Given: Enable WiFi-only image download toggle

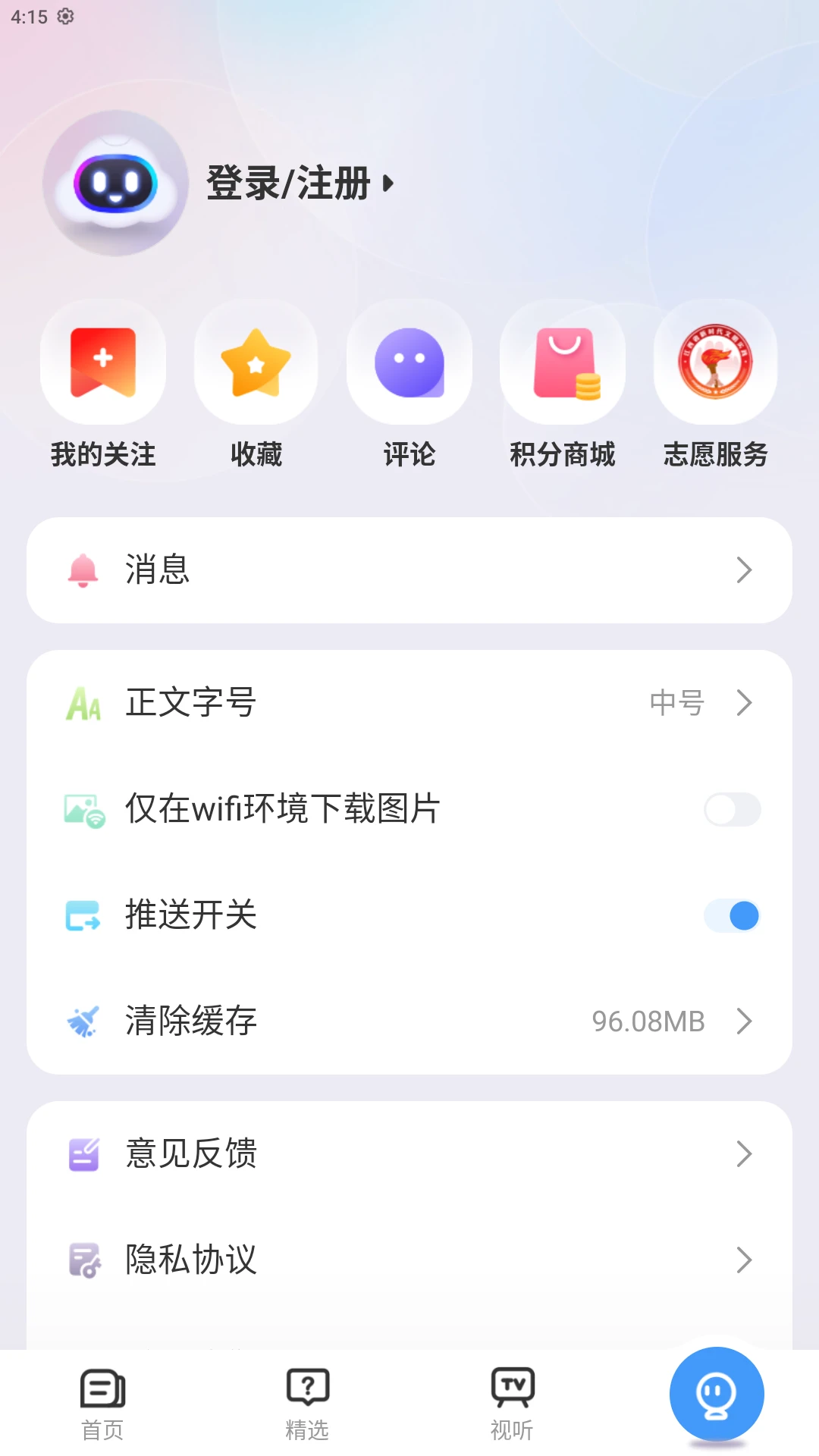Looking at the screenshot, I should click(x=731, y=809).
